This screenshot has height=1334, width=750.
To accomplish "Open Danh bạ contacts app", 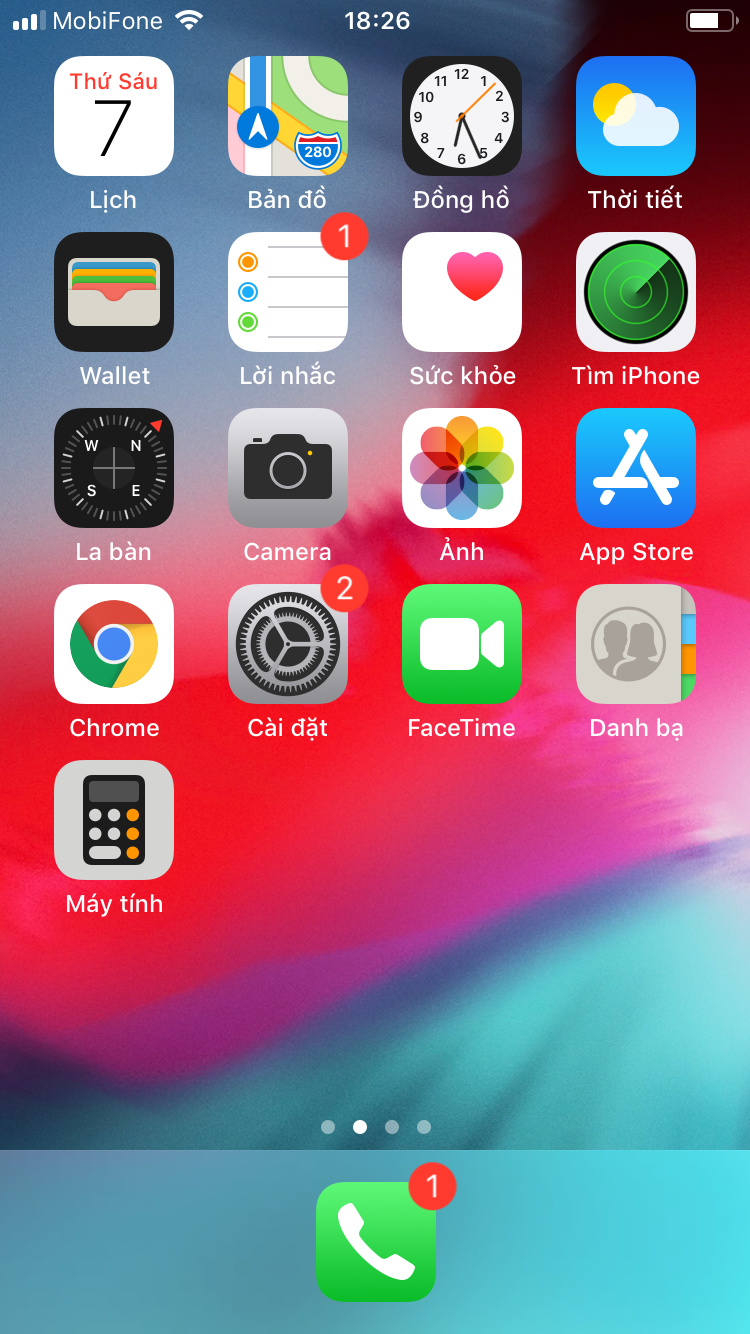I will (x=636, y=644).
